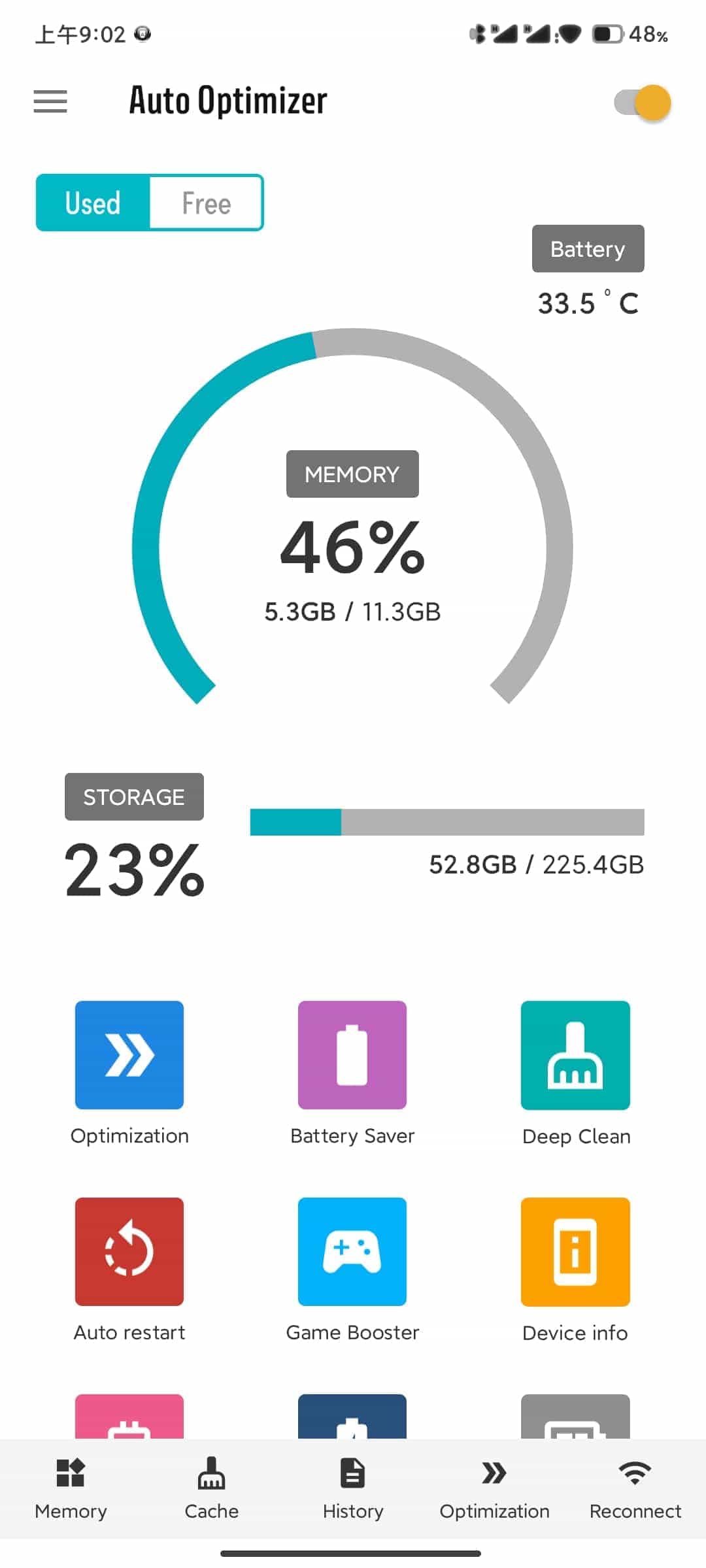Switch to the Cache tab
Screen dimensions: 706x1568
click(x=211, y=1489)
